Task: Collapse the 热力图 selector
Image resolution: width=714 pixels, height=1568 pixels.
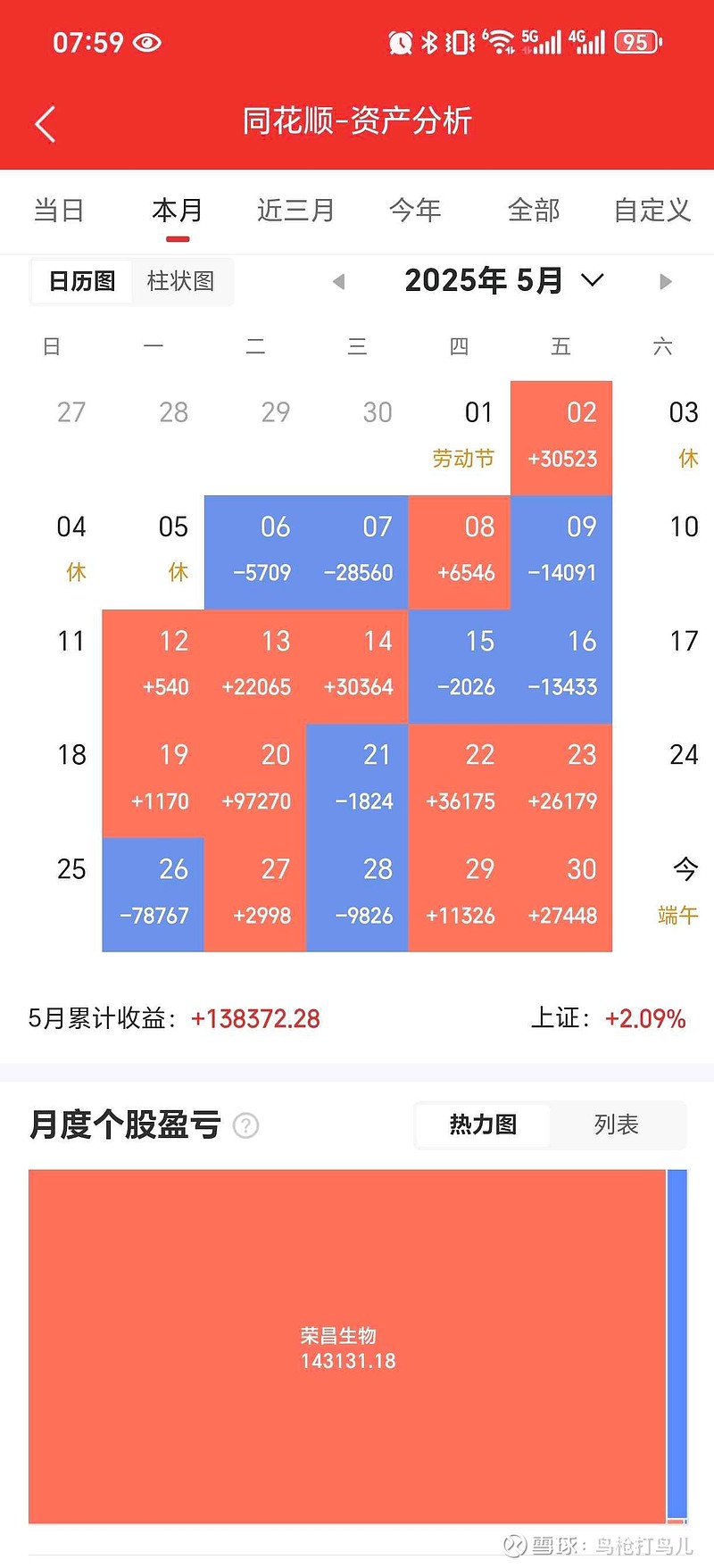Action: 482,1125
